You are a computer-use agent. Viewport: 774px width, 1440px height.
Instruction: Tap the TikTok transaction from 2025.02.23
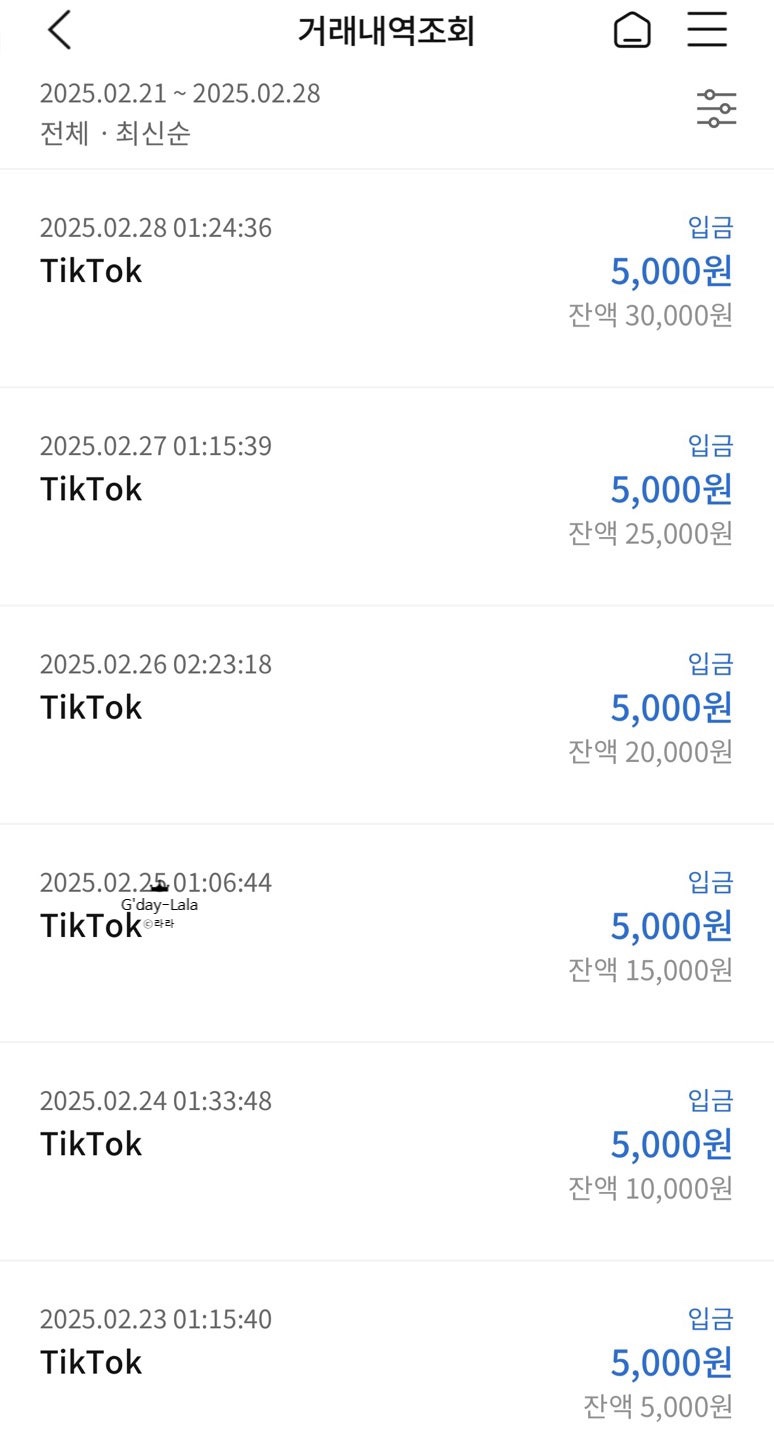point(386,1362)
